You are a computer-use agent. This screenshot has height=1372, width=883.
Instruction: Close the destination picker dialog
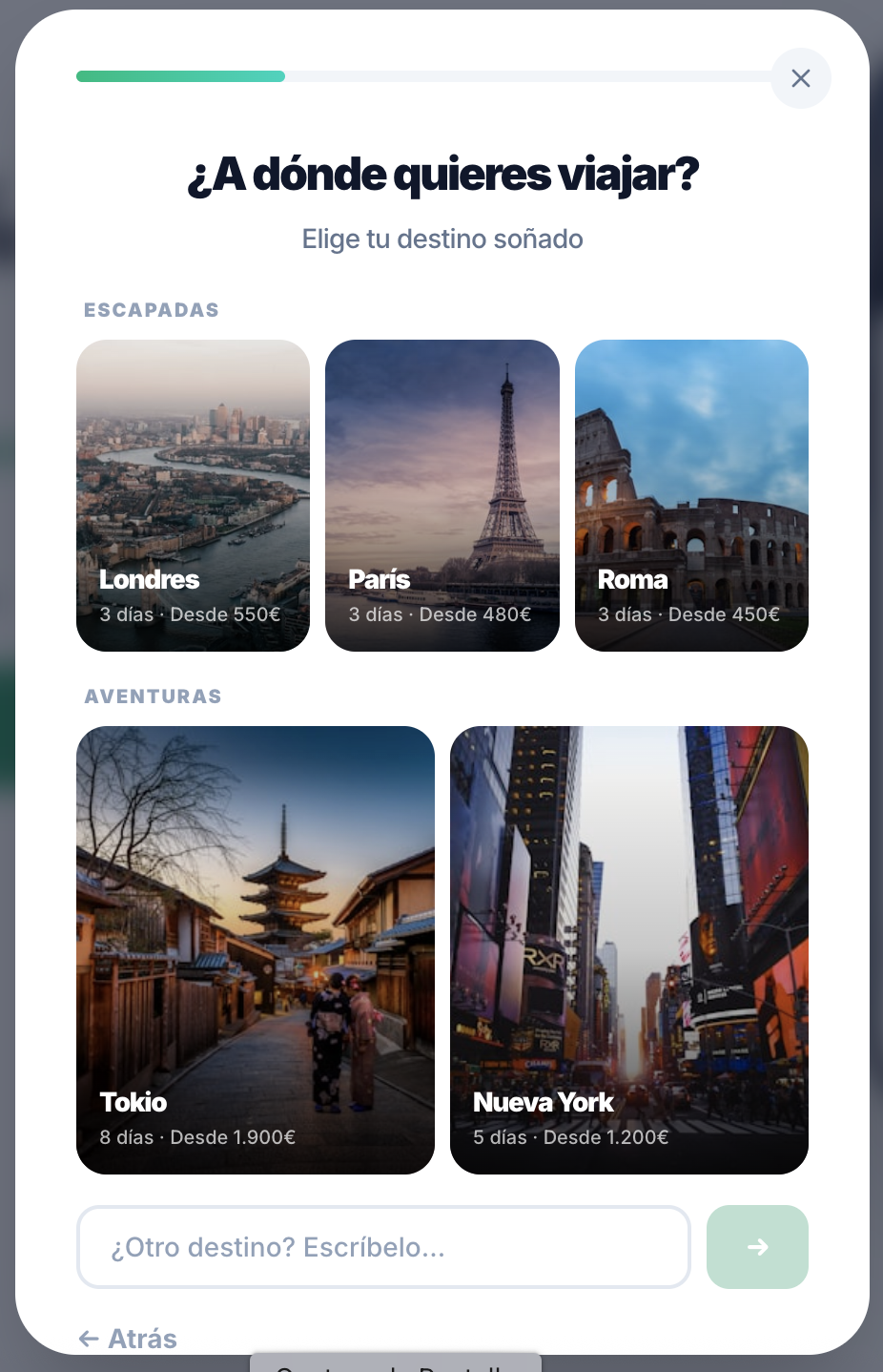tap(800, 78)
